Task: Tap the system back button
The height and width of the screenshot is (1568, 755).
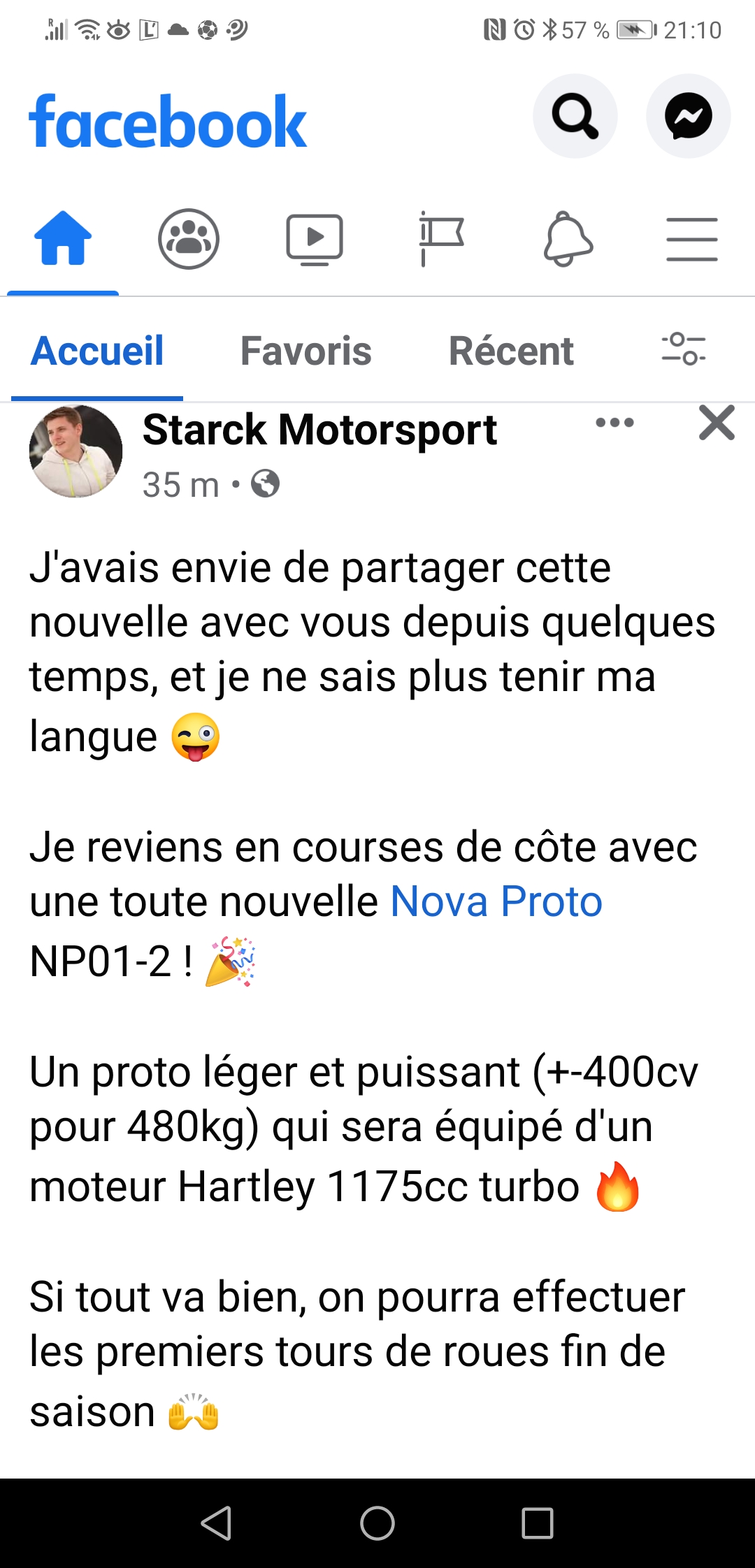Action: (x=216, y=1523)
